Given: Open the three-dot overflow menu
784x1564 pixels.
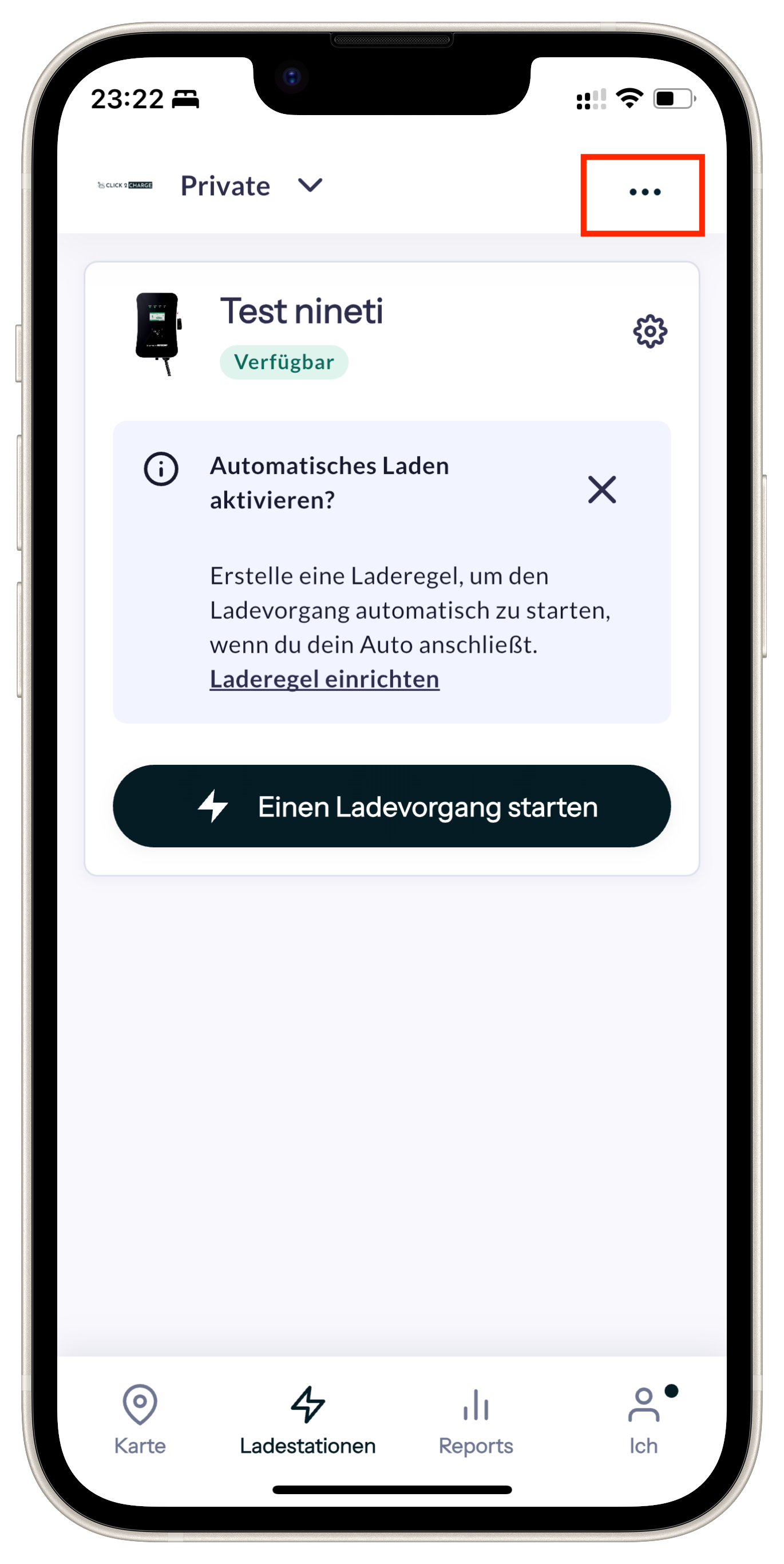Looking at the screenshot, I should 644,192.
